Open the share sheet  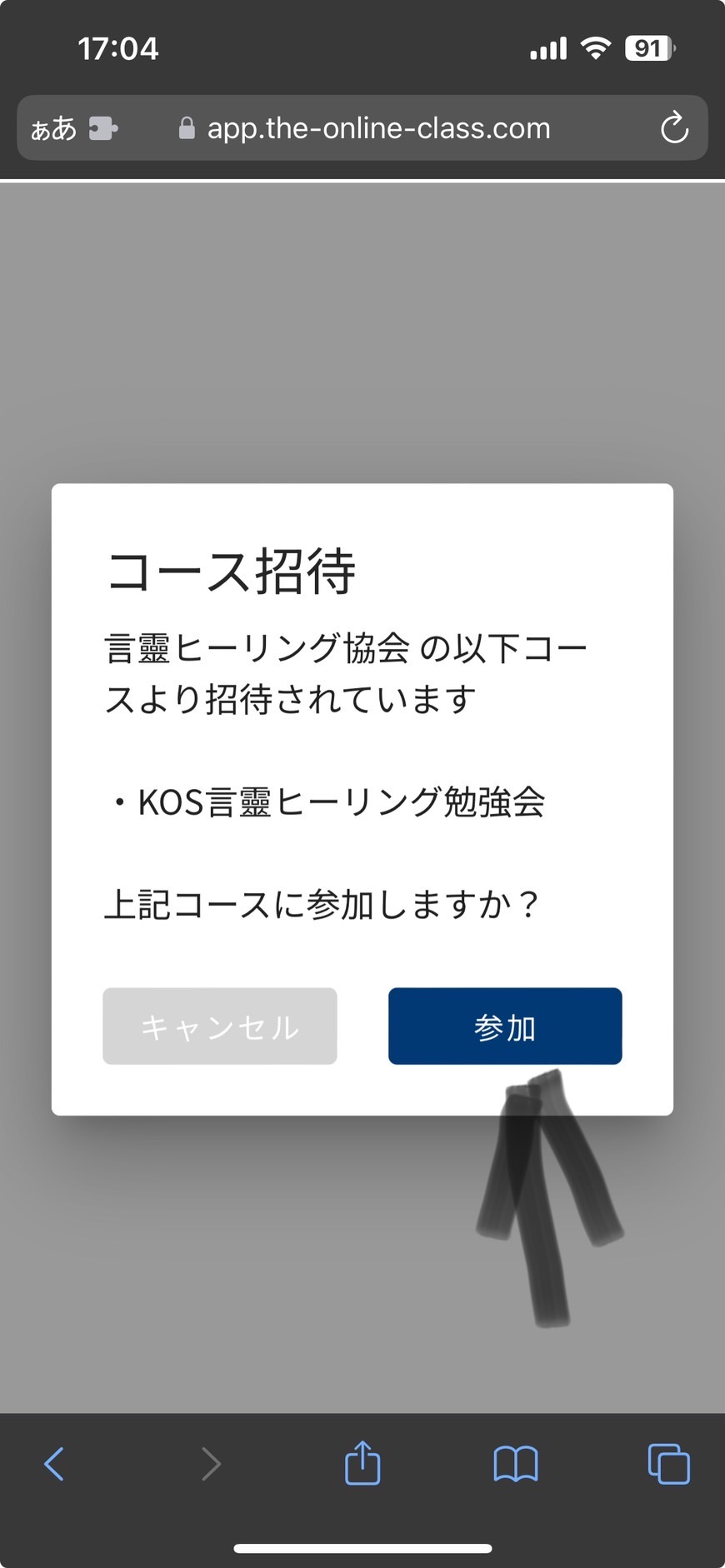click(362, 1463)
